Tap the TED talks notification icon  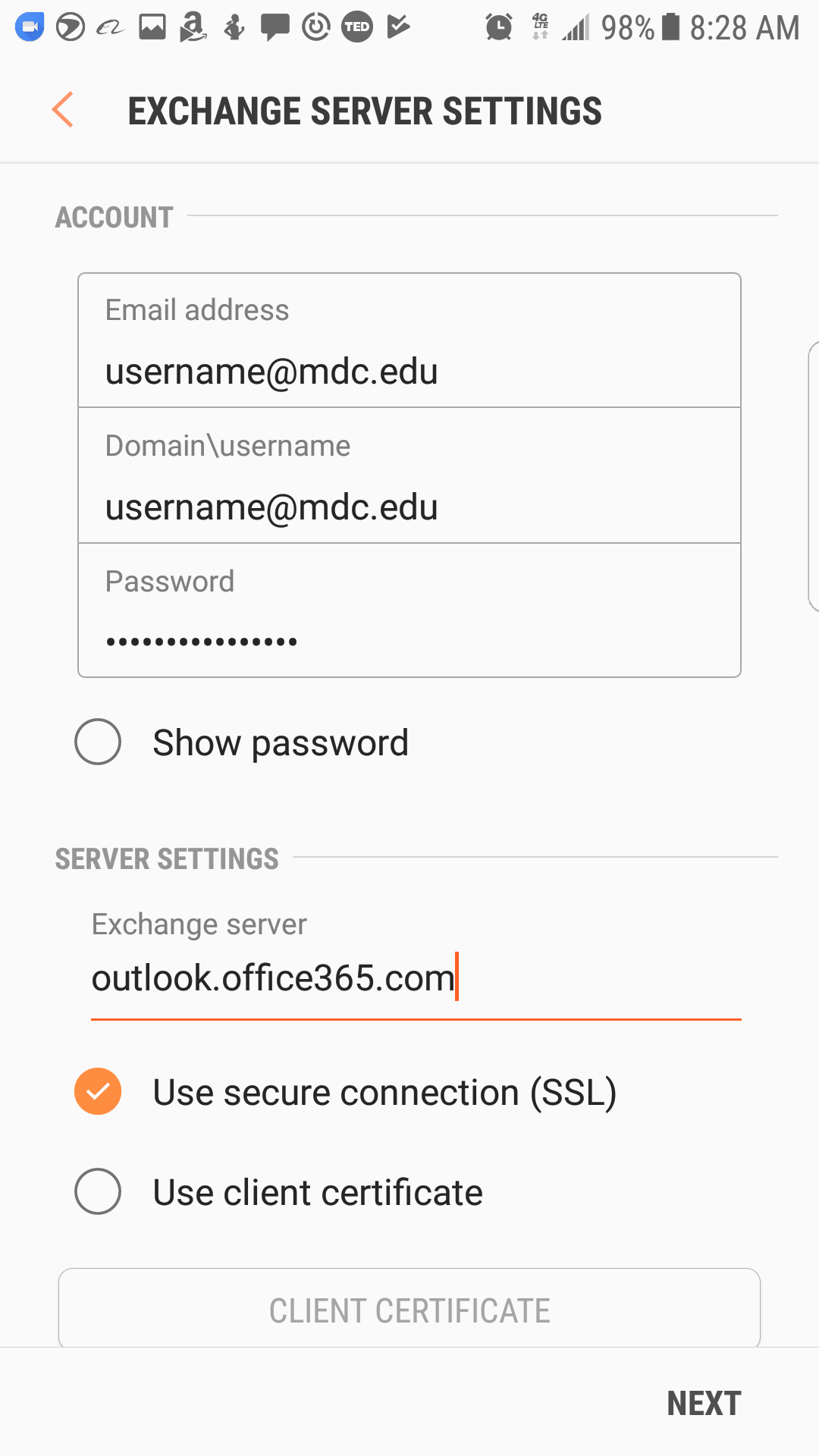pyautogui.click(x=356, y=27)
